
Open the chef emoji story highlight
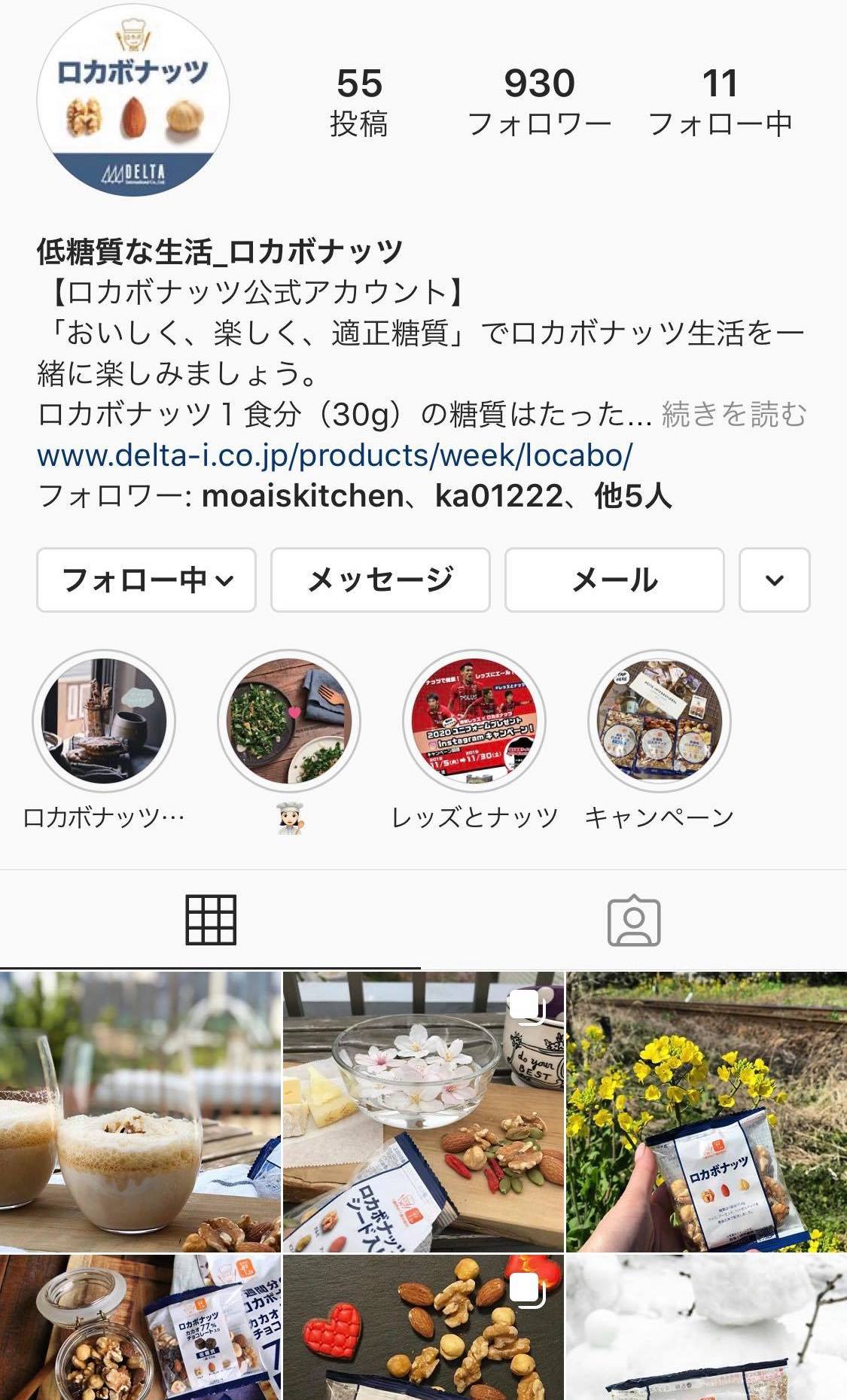[x=289, y=721]
